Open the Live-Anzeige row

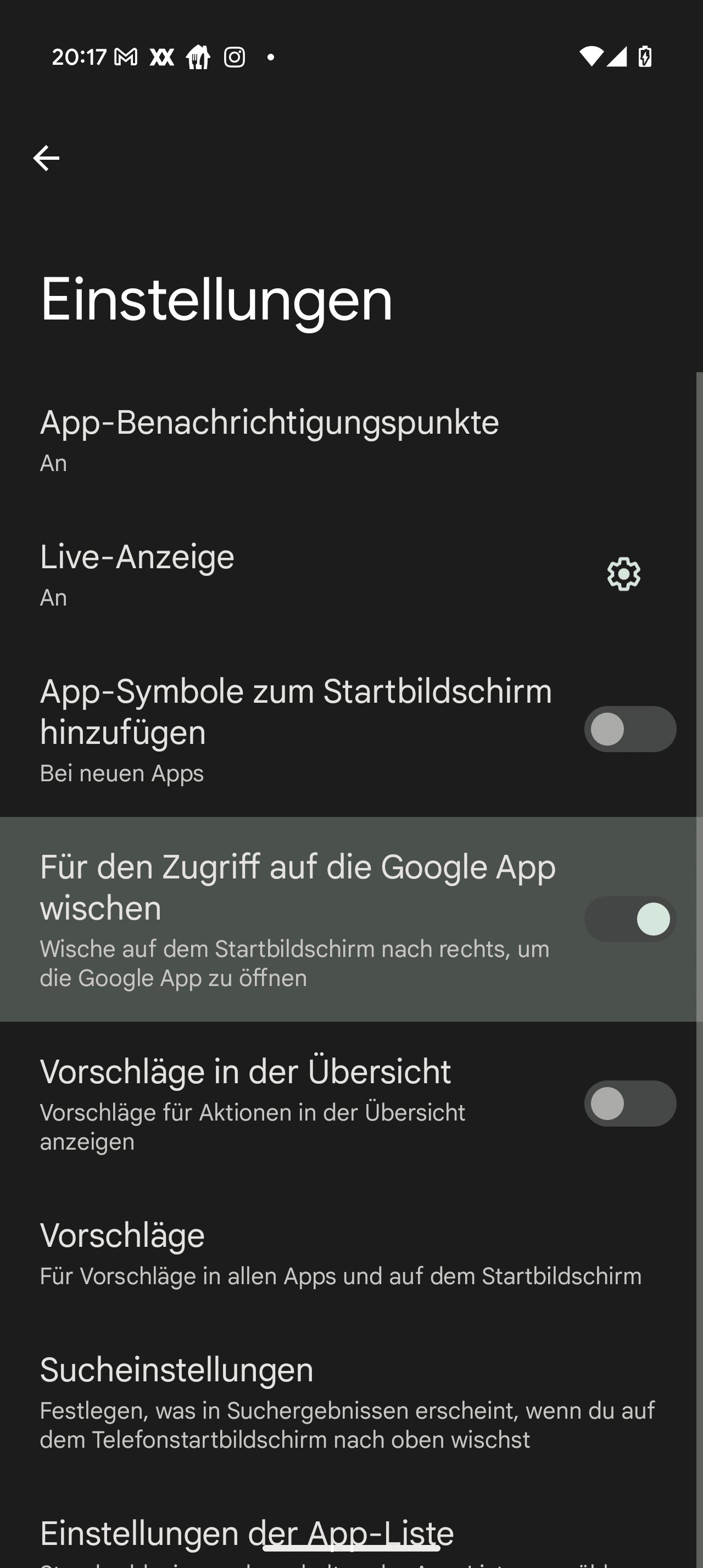tap(243, 574)
